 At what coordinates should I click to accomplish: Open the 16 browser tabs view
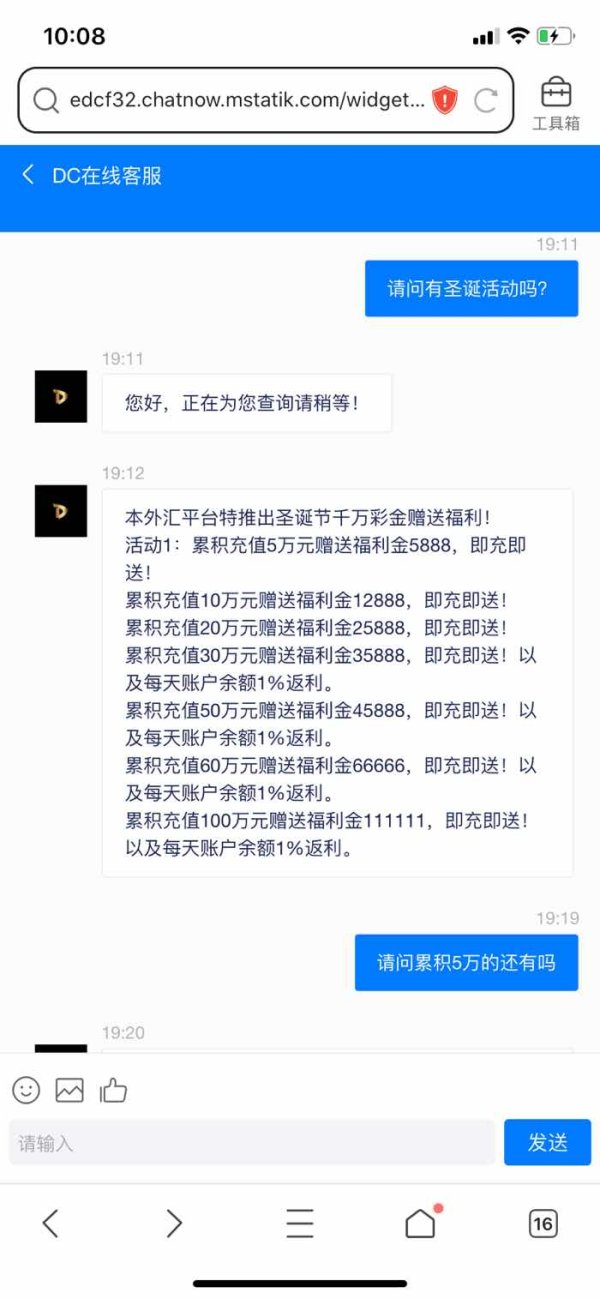tap(543, 1223)
